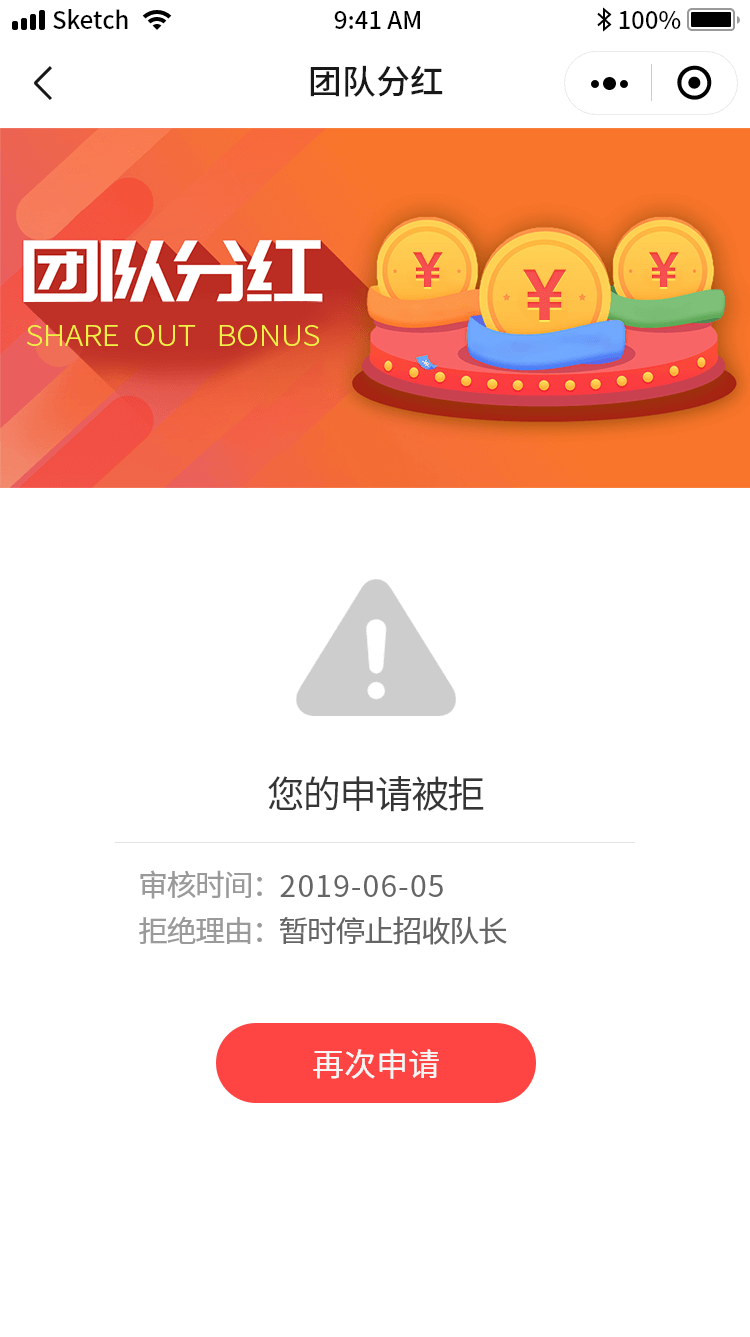Open the three-dot more menu
Image resolution: width=750 pixels, height=1337 pixels.
(609, 83)
